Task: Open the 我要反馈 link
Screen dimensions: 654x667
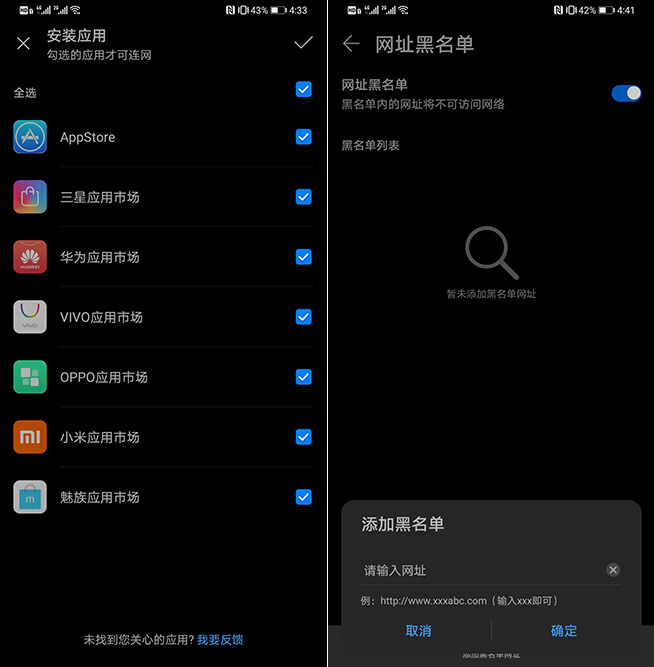Action: tap(220, 640)
